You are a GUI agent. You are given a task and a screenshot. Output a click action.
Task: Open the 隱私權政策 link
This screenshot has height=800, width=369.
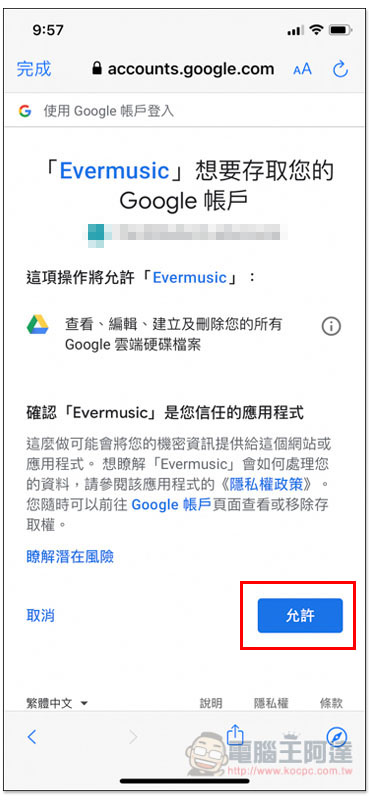pos(265,483)
